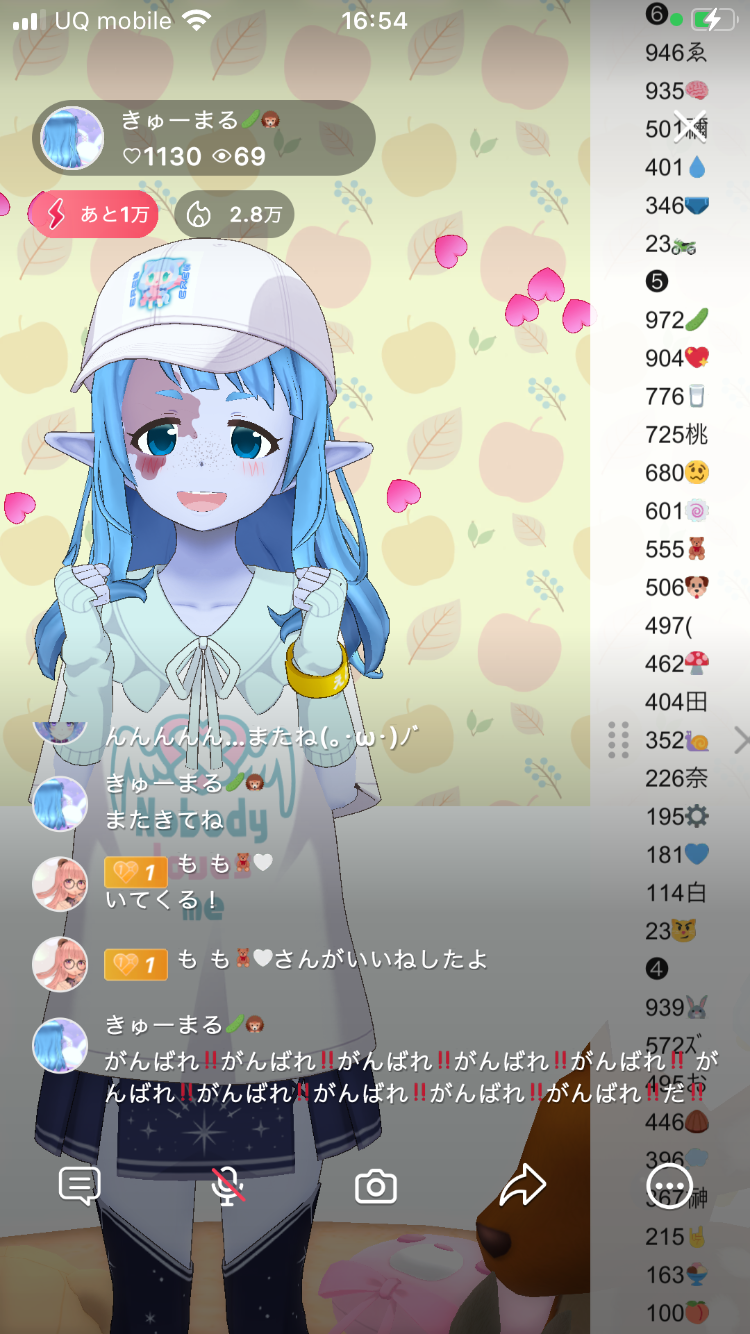Screen dimensions: 750x1334
Task: Open the comment input icon
Action: 79,1186
